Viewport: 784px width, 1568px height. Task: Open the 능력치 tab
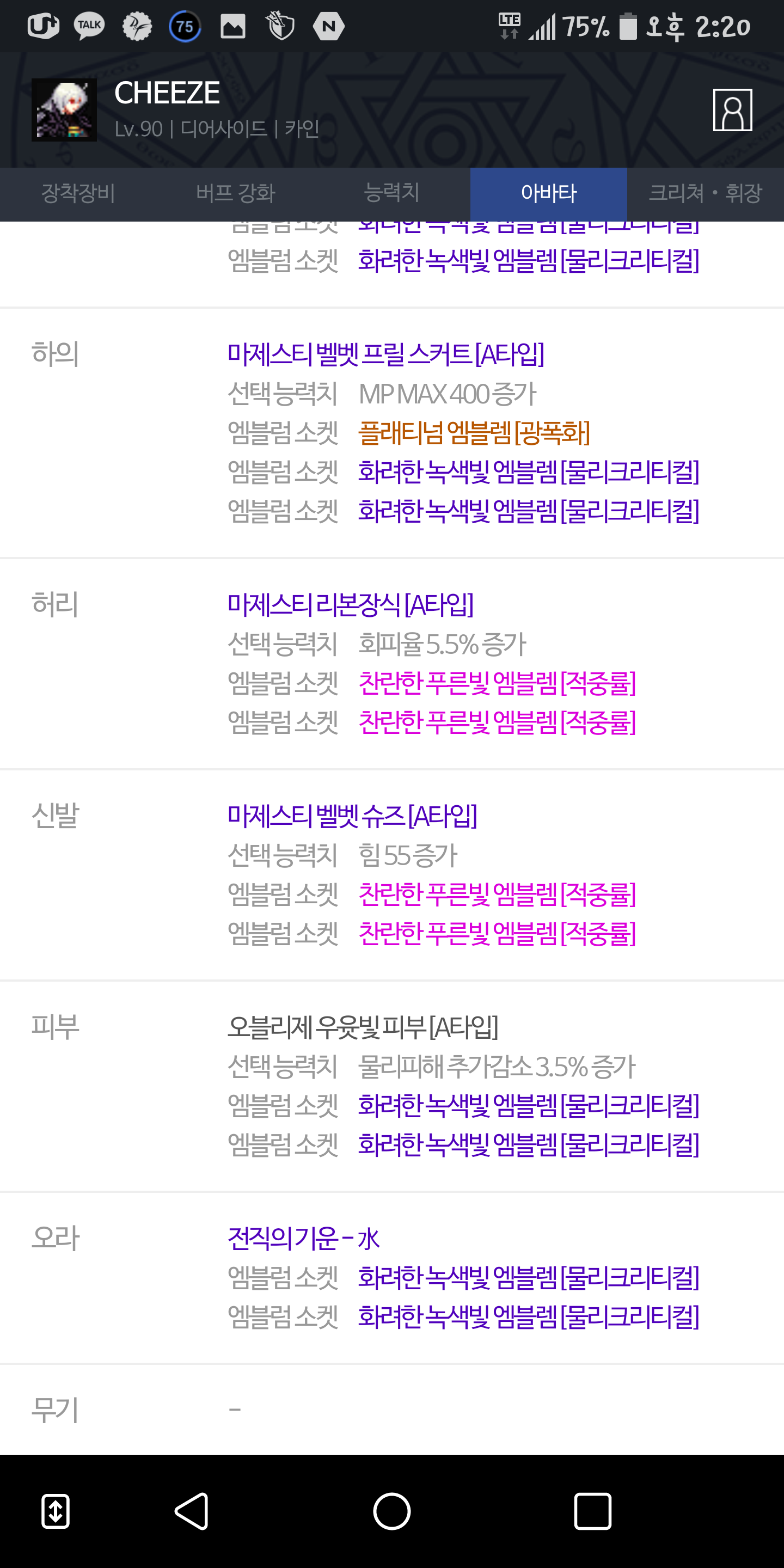click(391, 194)
